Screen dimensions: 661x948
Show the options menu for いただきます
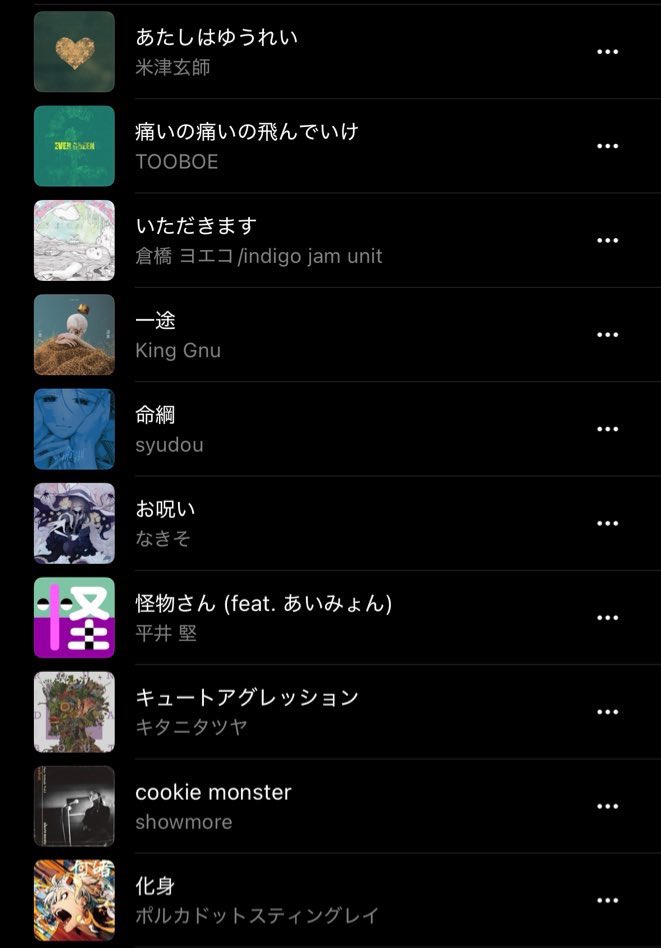tap(607, 241)
